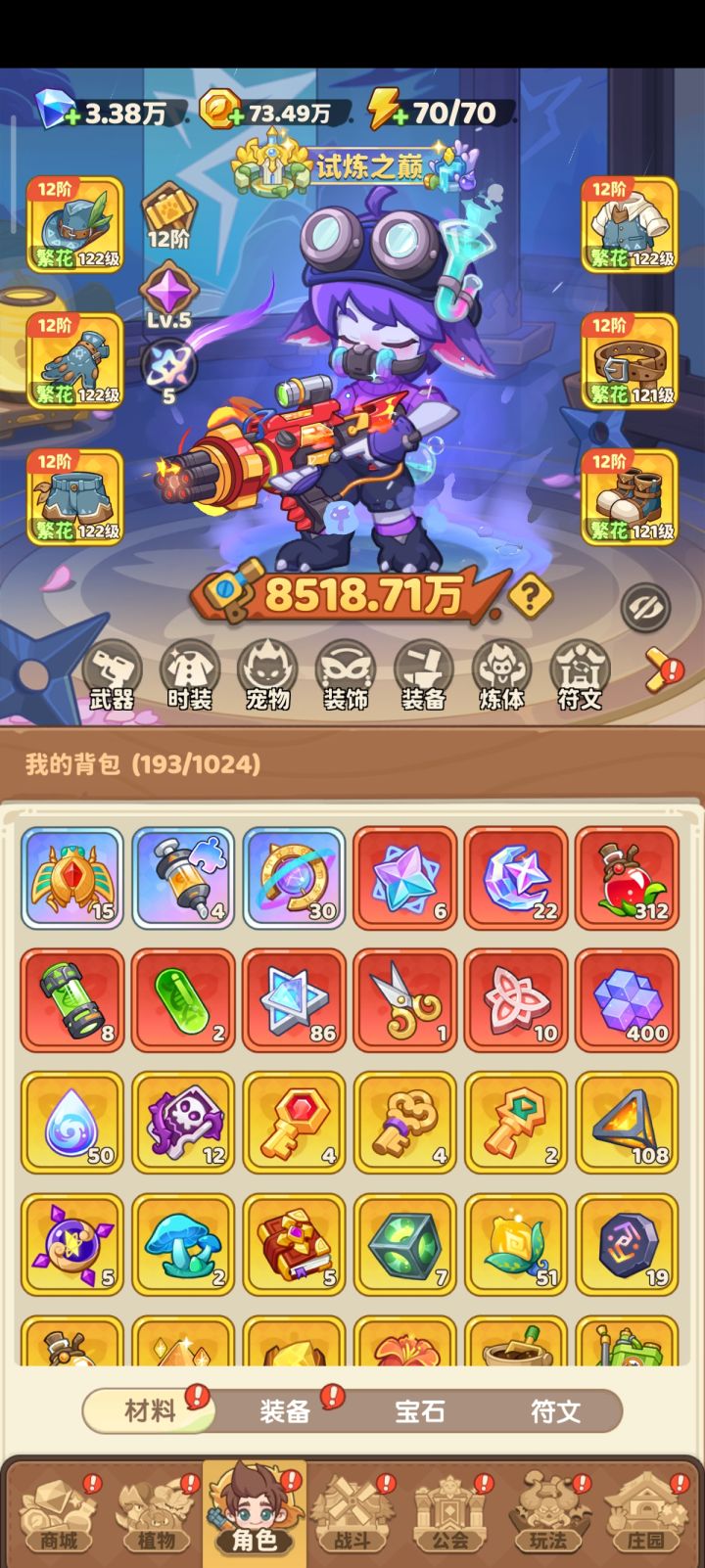Open the 装饰 (decoration) panel
Image resolution: width=705 pixels, height=1568 pixels.
pos(347,675)
